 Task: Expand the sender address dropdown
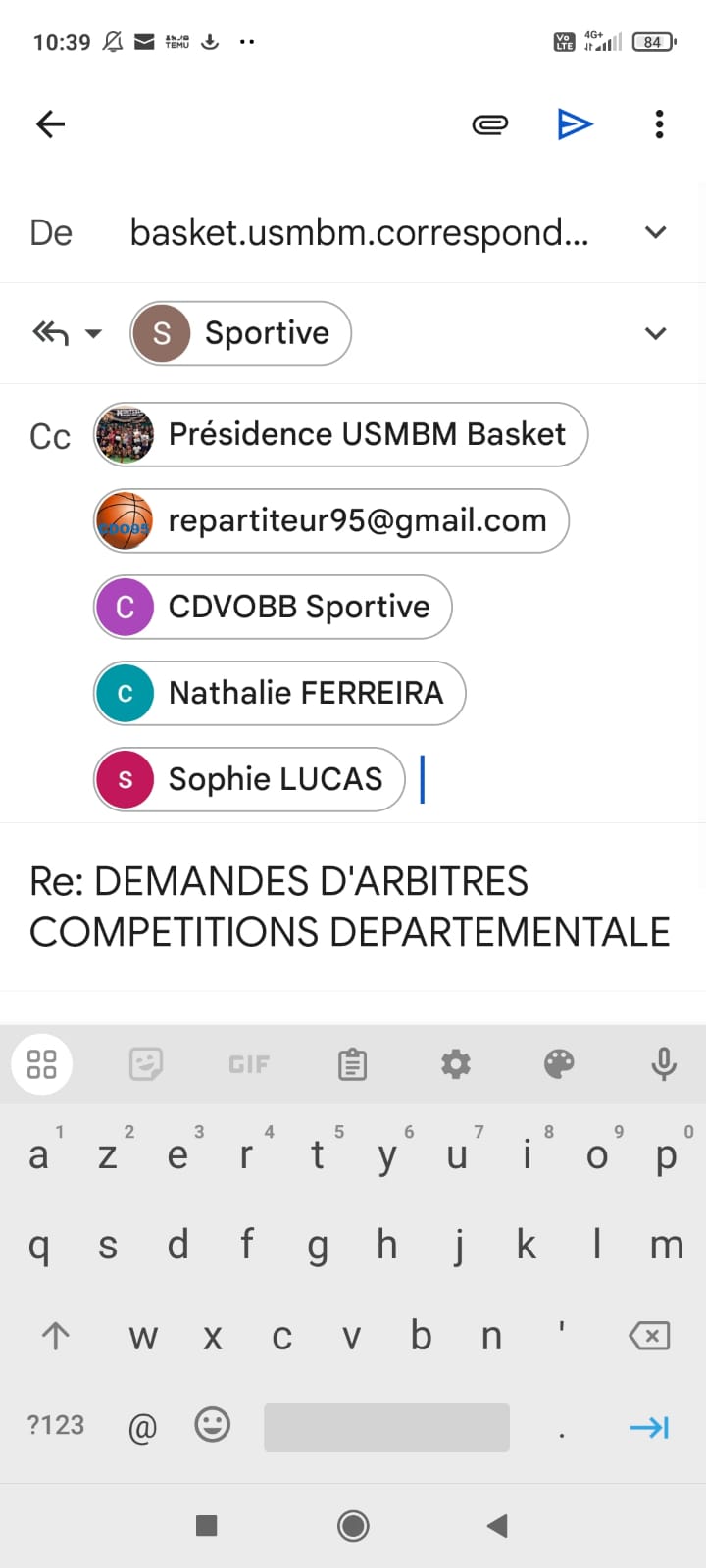pyautogui.click(x=655, y=232)
